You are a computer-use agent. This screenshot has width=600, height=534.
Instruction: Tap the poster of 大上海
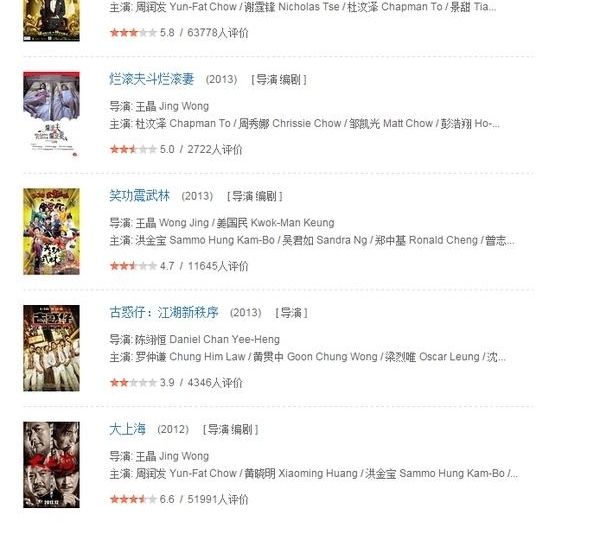click(51, 463)
